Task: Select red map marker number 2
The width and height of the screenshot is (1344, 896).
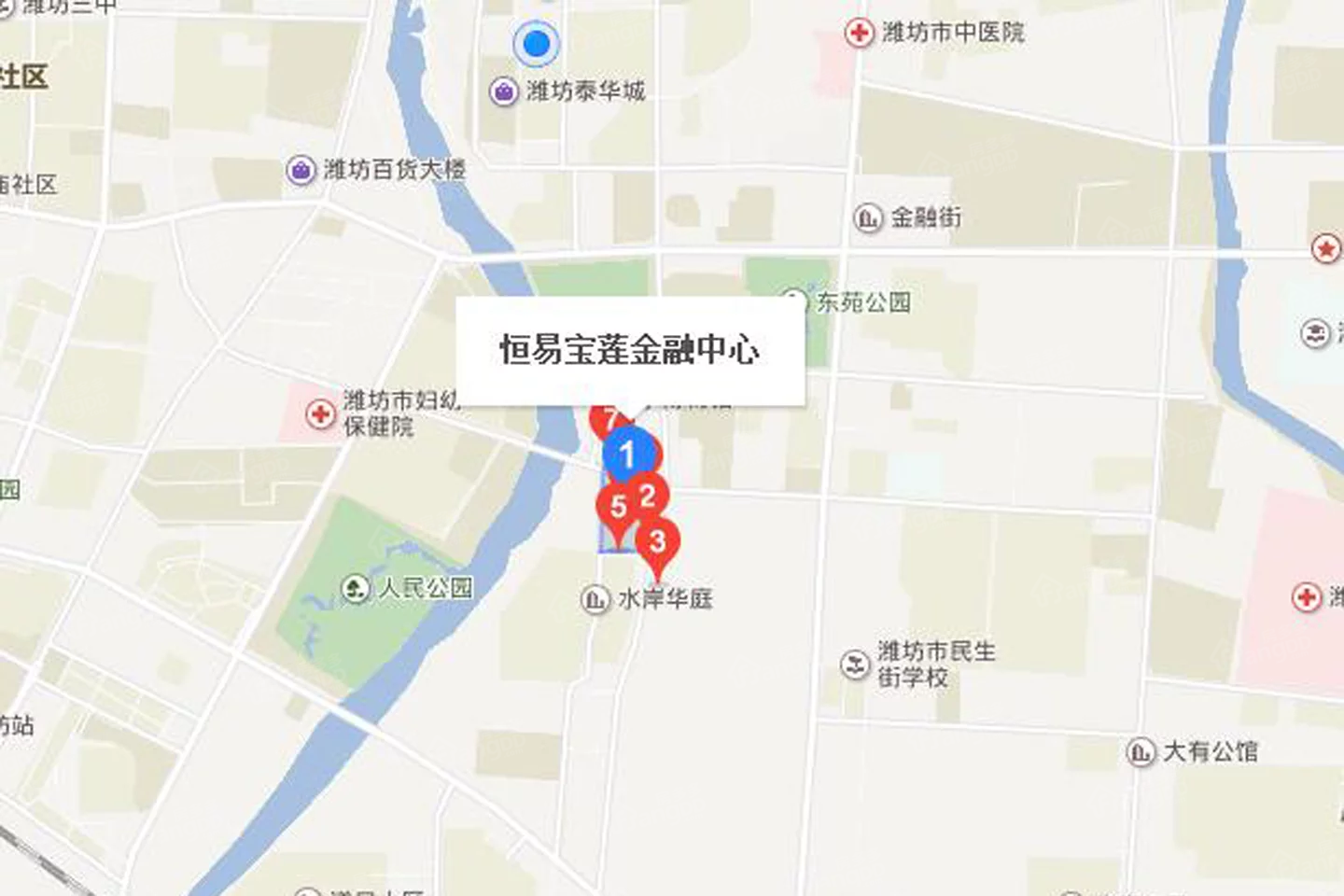Action: point(649,494)
